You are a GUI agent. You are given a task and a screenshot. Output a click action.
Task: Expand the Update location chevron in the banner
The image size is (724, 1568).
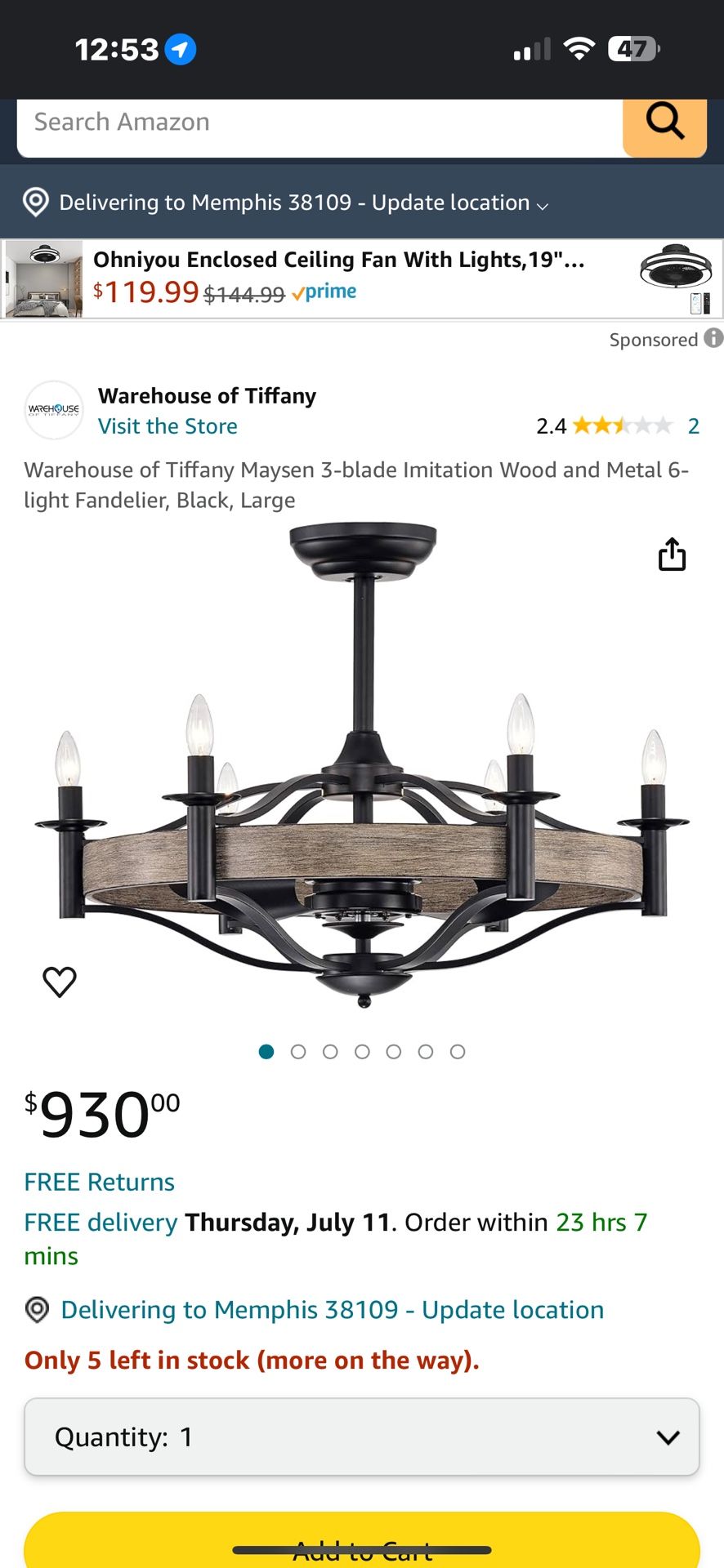543,206
